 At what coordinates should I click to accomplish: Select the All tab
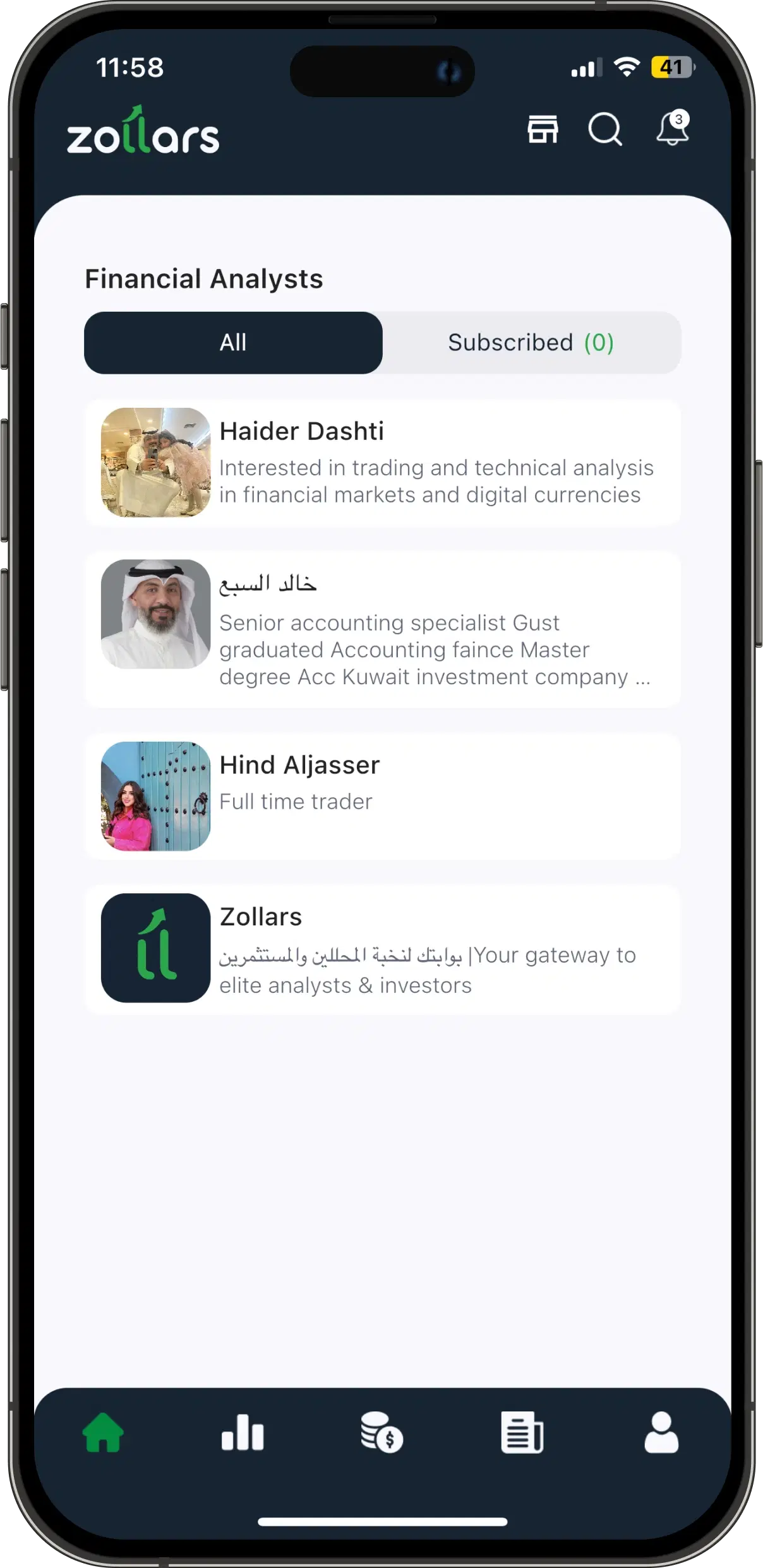click(234, 343)
